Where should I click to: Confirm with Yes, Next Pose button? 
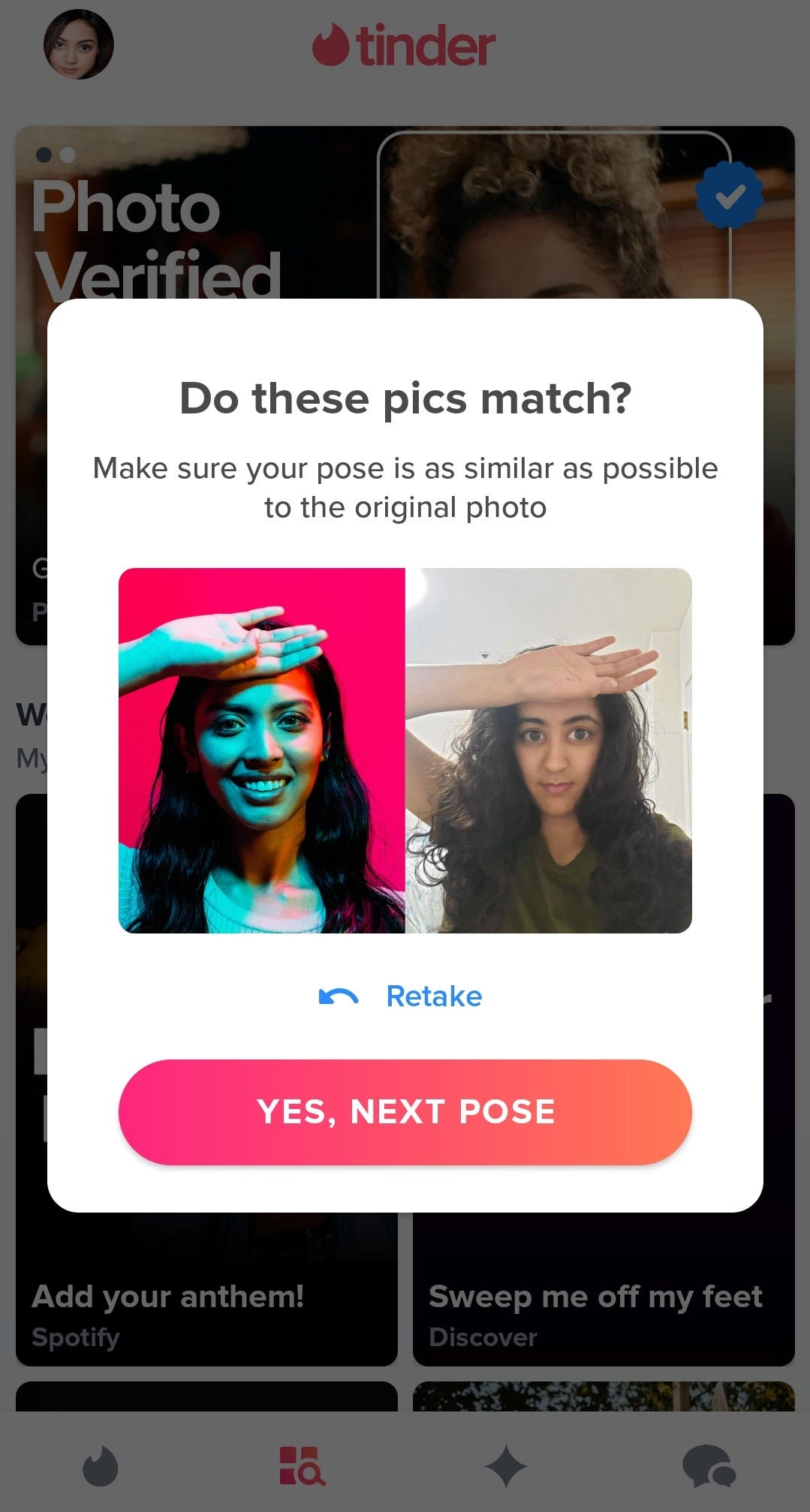(405, 1111)
